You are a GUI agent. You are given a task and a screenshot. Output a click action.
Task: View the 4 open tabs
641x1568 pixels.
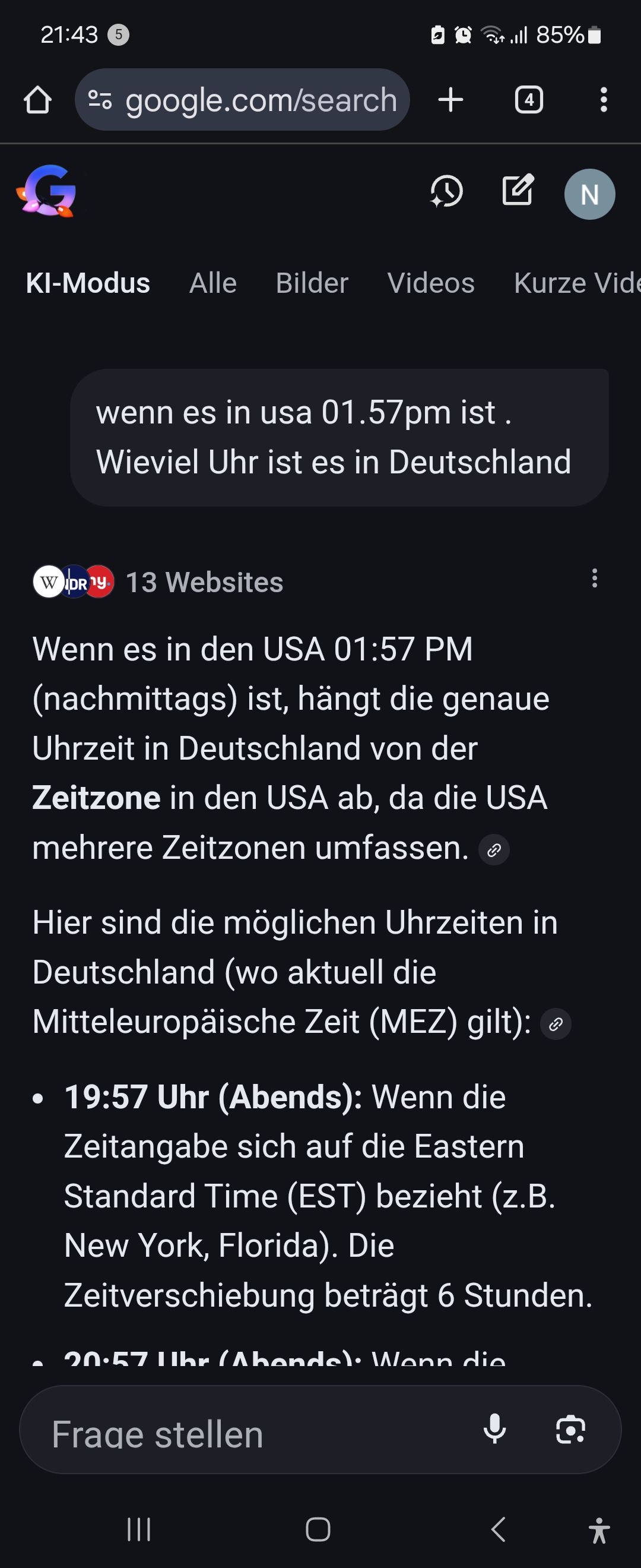point(528,100)
